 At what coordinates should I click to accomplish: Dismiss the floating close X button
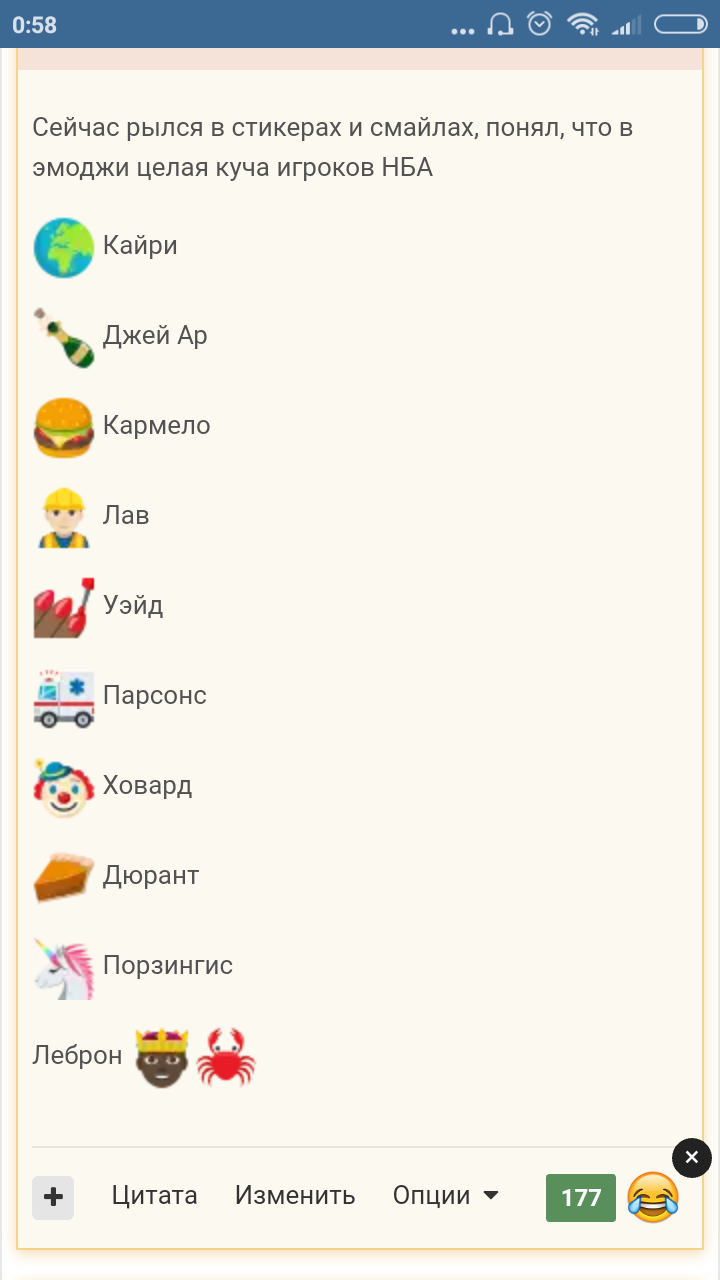tap(692, 1158)
